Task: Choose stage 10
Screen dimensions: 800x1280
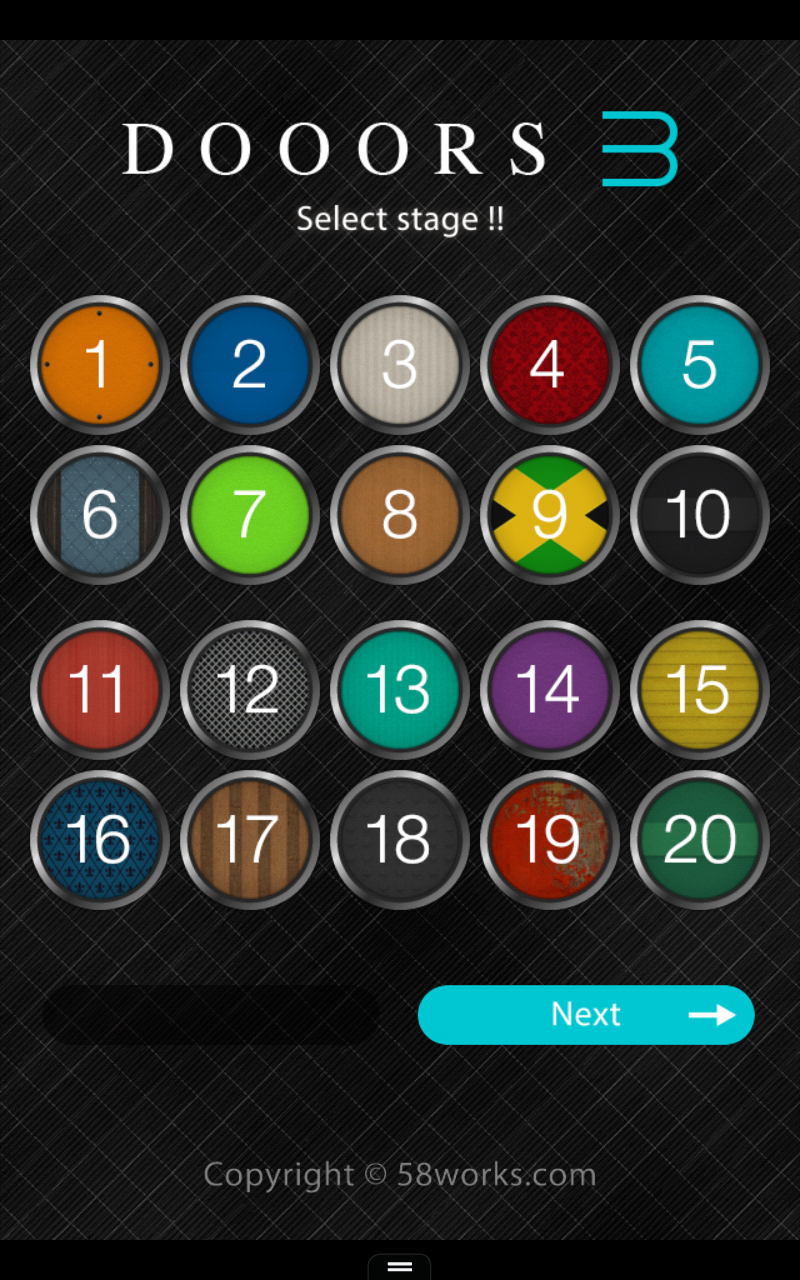Action: pyautogui.click(x=700, y=515)
